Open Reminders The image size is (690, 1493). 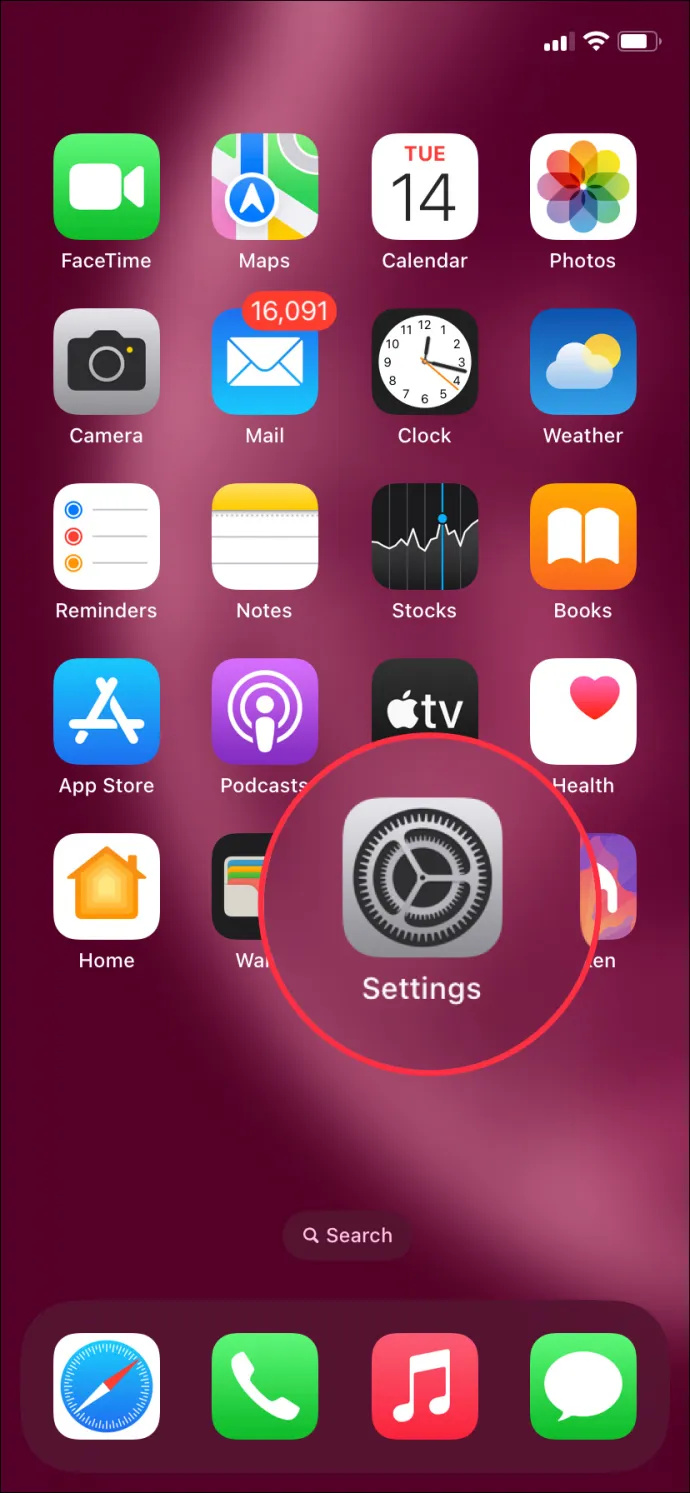tap(106, 537)
